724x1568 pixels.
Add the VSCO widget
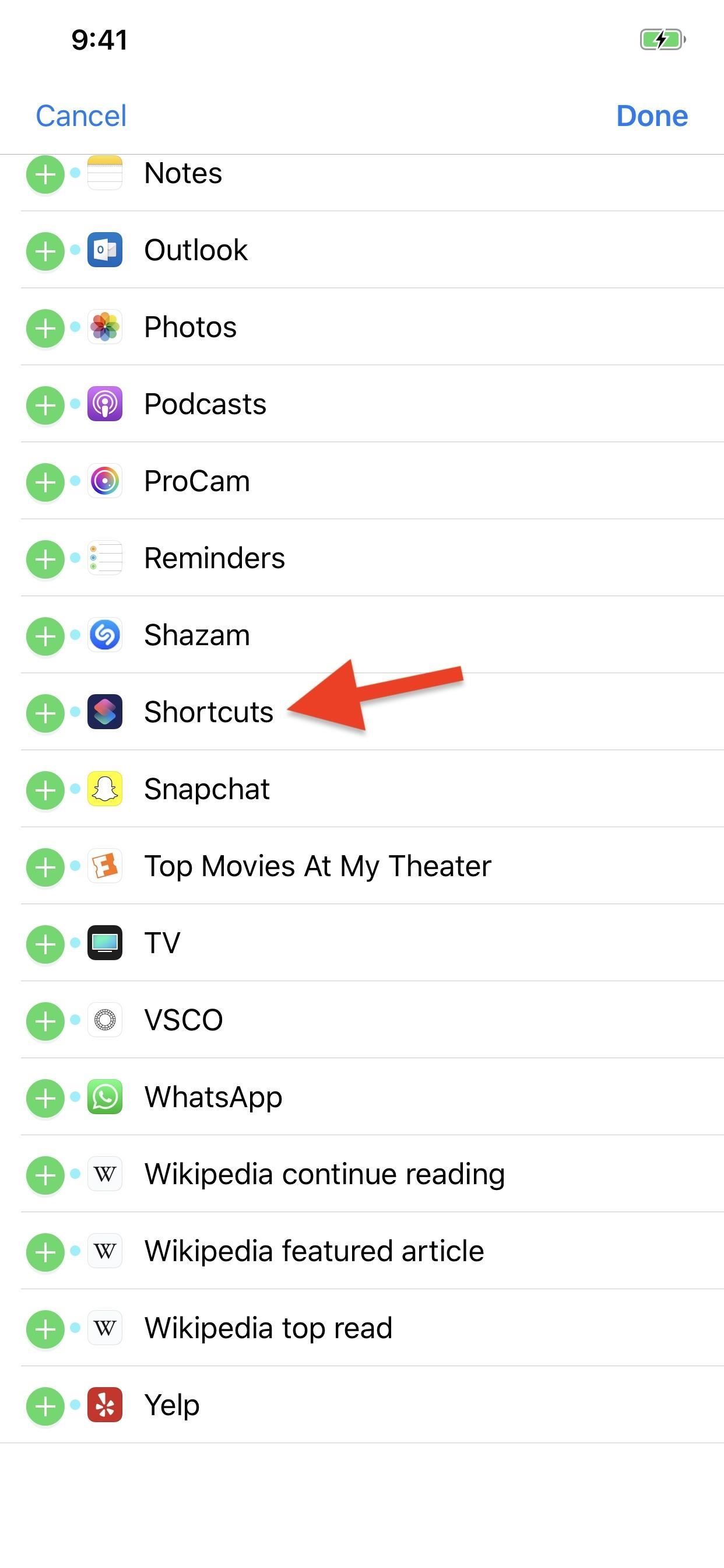click(x=44, y=1020)
